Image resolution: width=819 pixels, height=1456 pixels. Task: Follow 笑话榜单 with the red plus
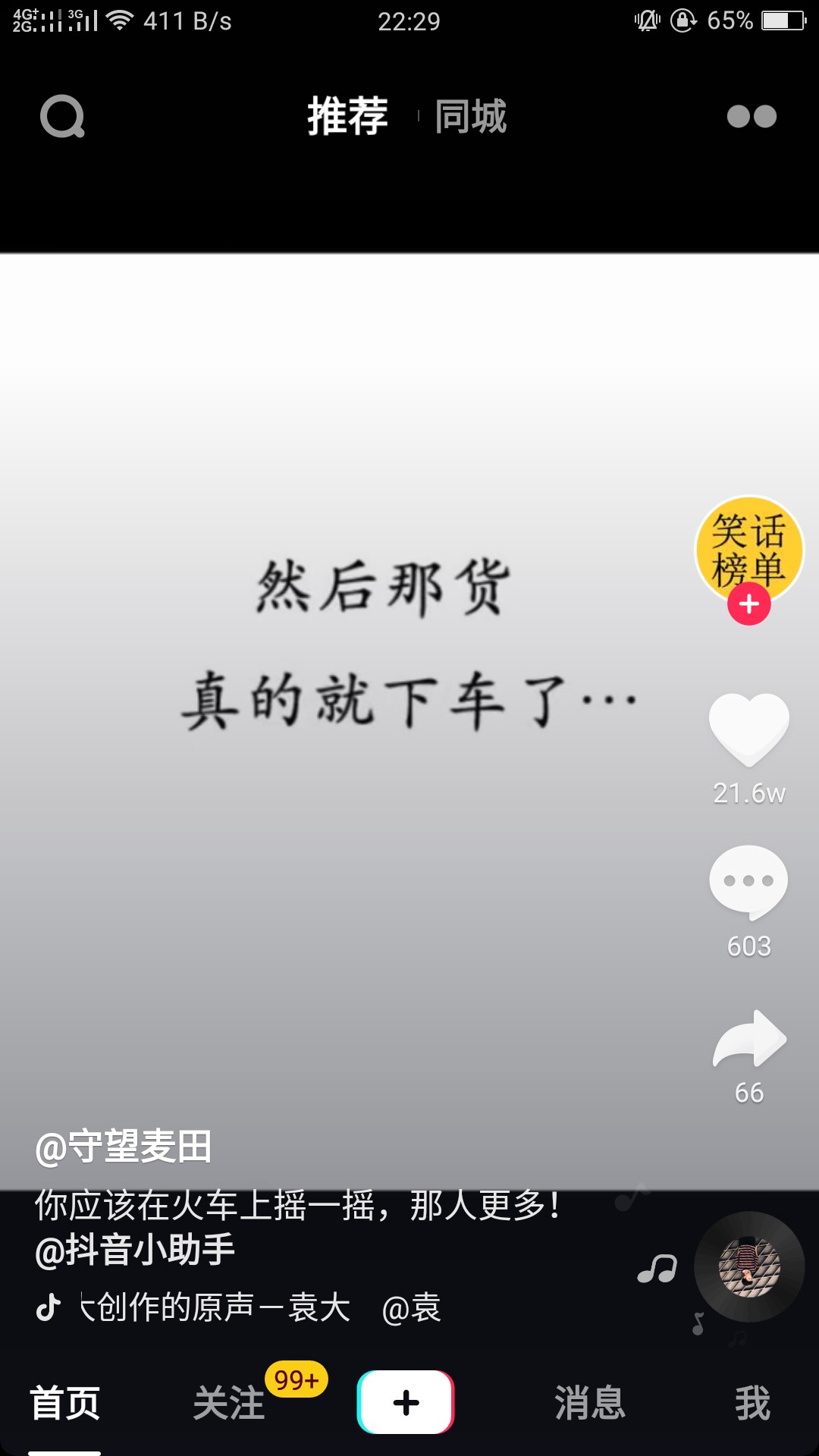click(749, 604)
